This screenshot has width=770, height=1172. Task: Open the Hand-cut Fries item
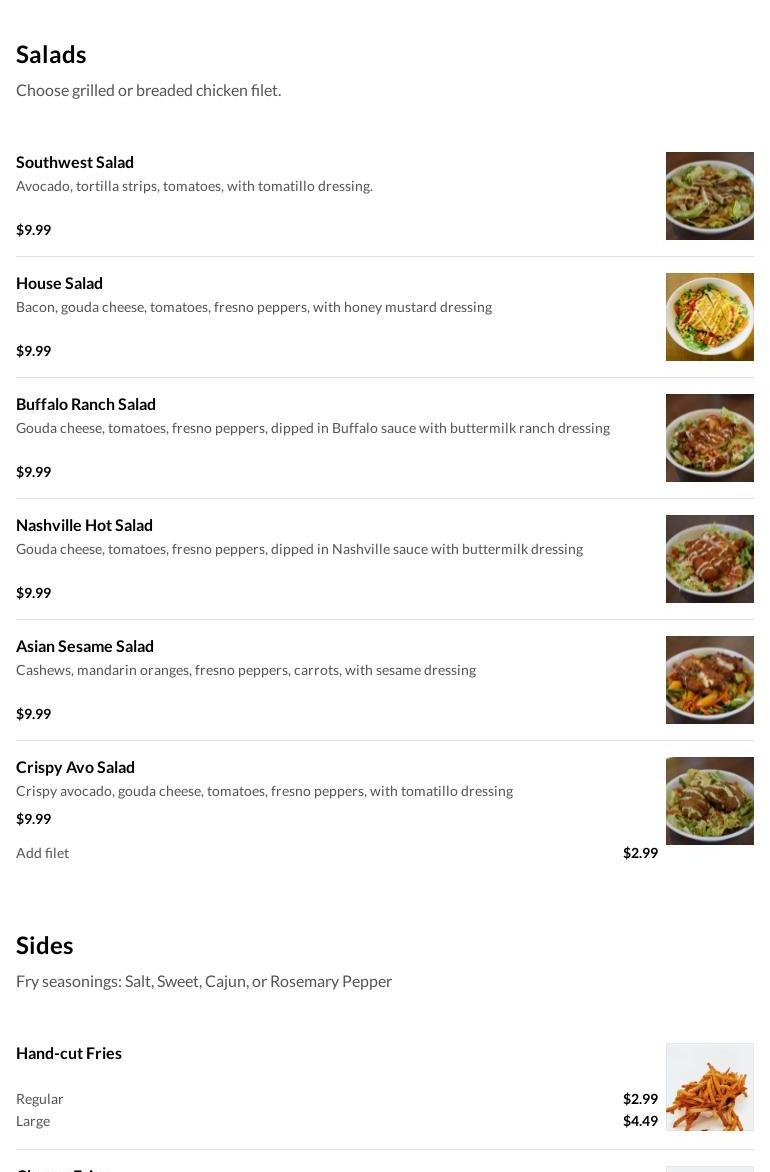[69, 1053]
